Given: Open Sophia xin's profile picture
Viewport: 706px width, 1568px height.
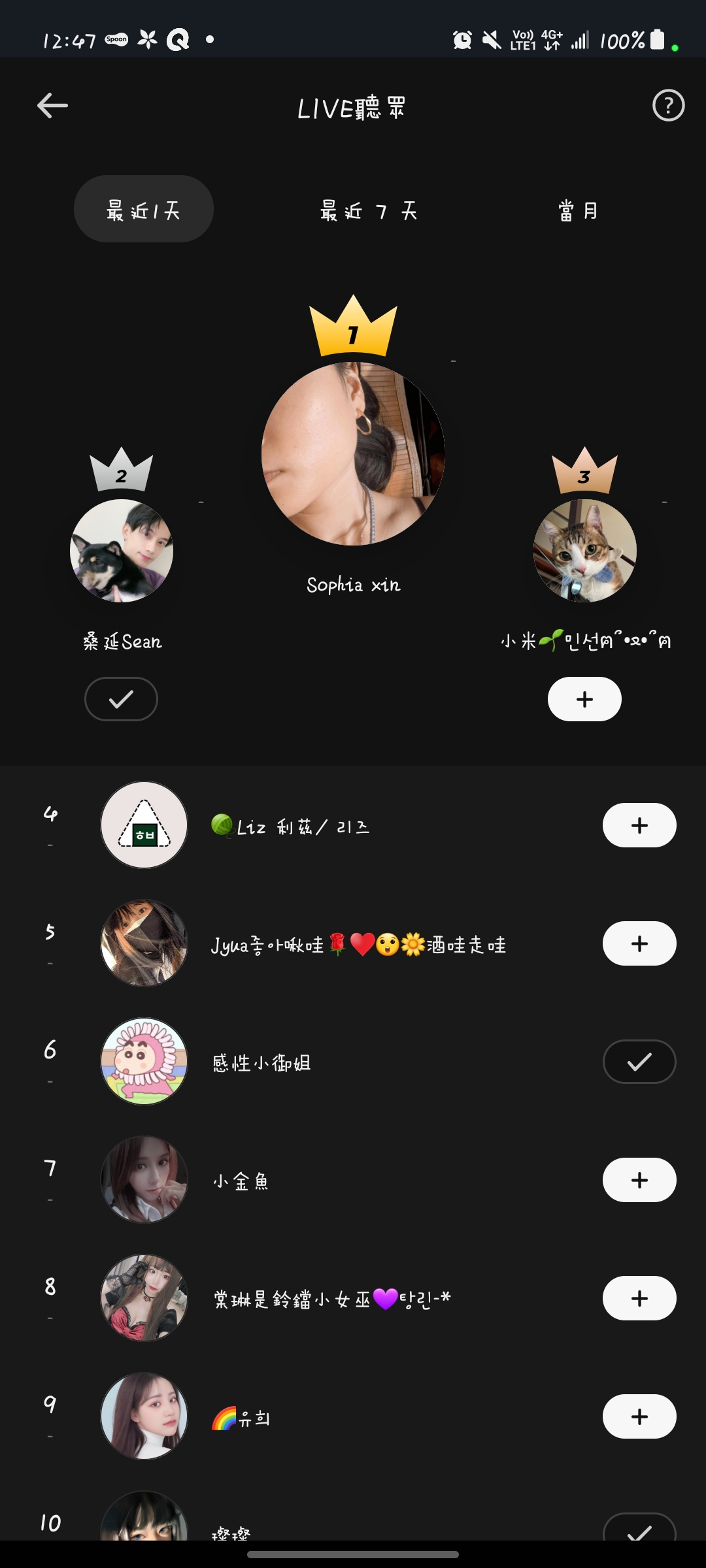Looking at the screenshot, I should (x=353, y=454).
